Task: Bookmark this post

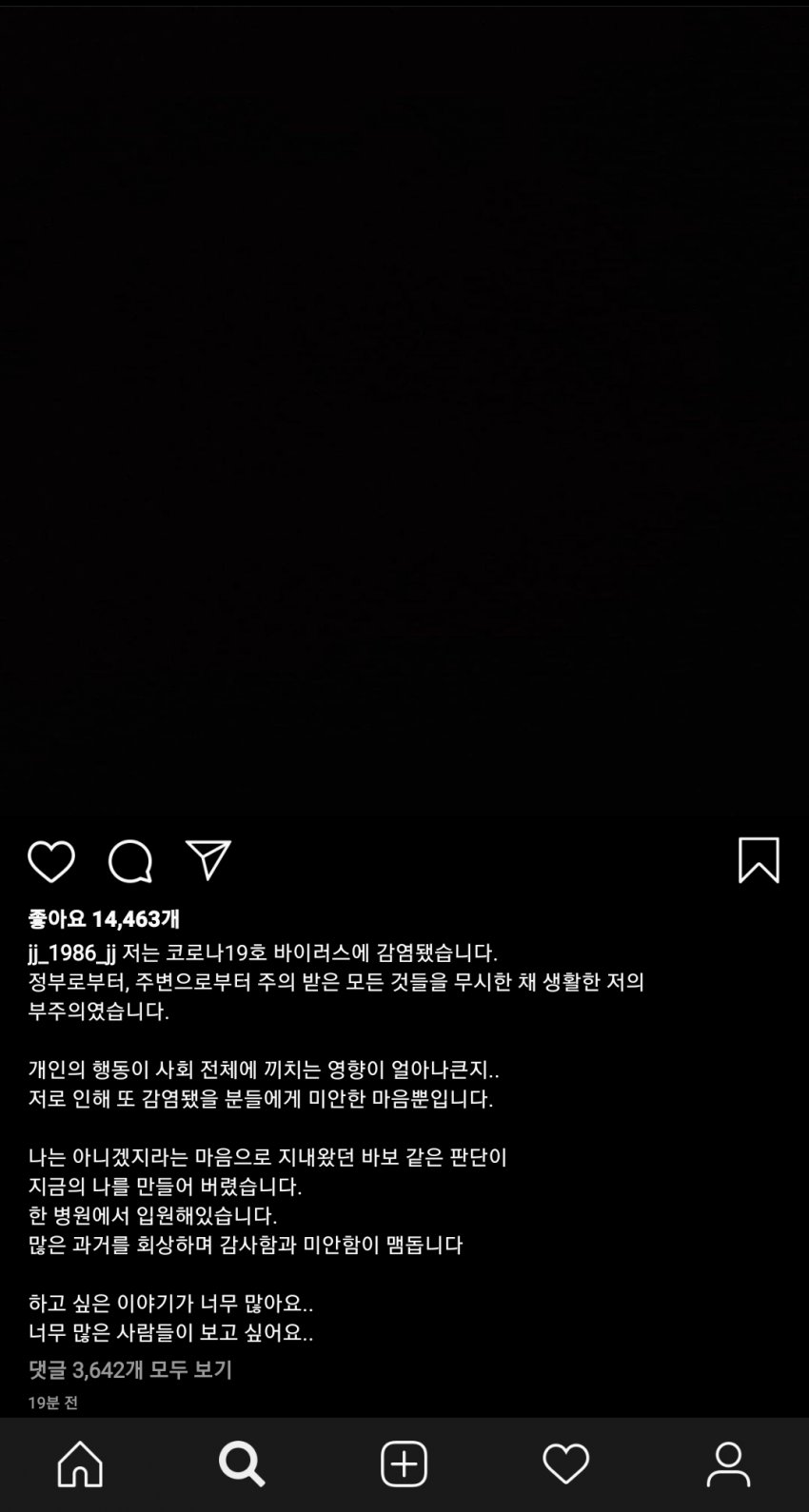Action: [x=759, y=860]
